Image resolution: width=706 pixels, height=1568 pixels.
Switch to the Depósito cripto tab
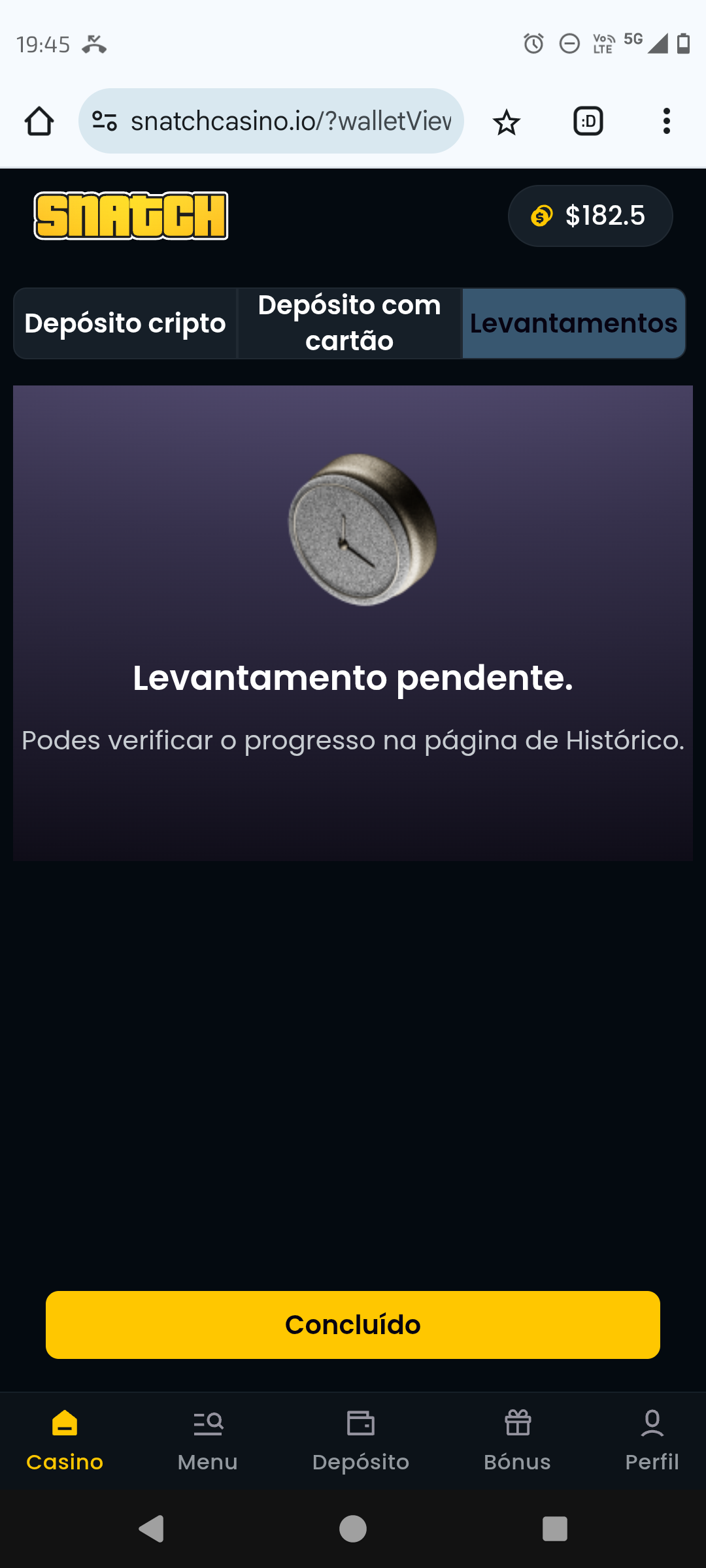click(x=125, y=323)
